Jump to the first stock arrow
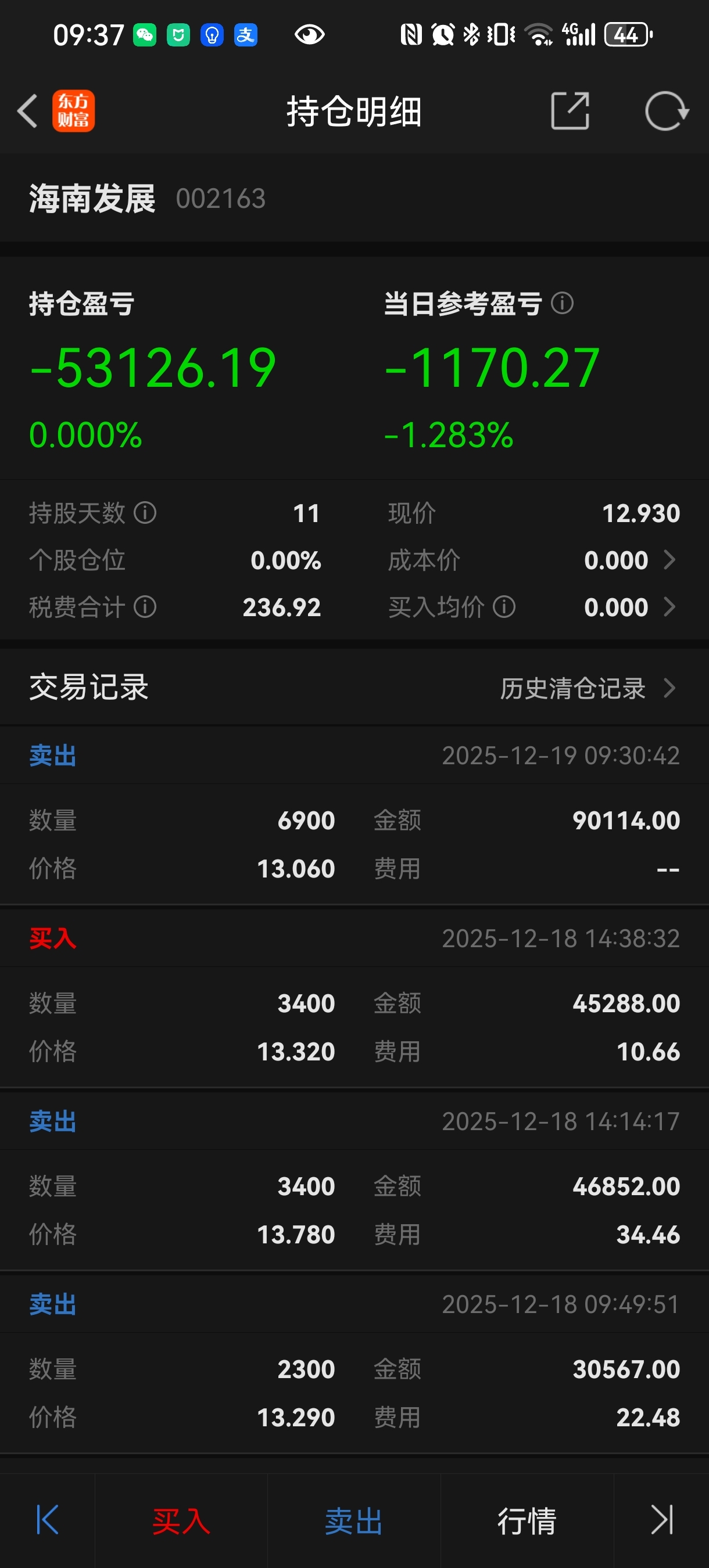Viewport: 709px width, 1568px height. coord(47,1520)
